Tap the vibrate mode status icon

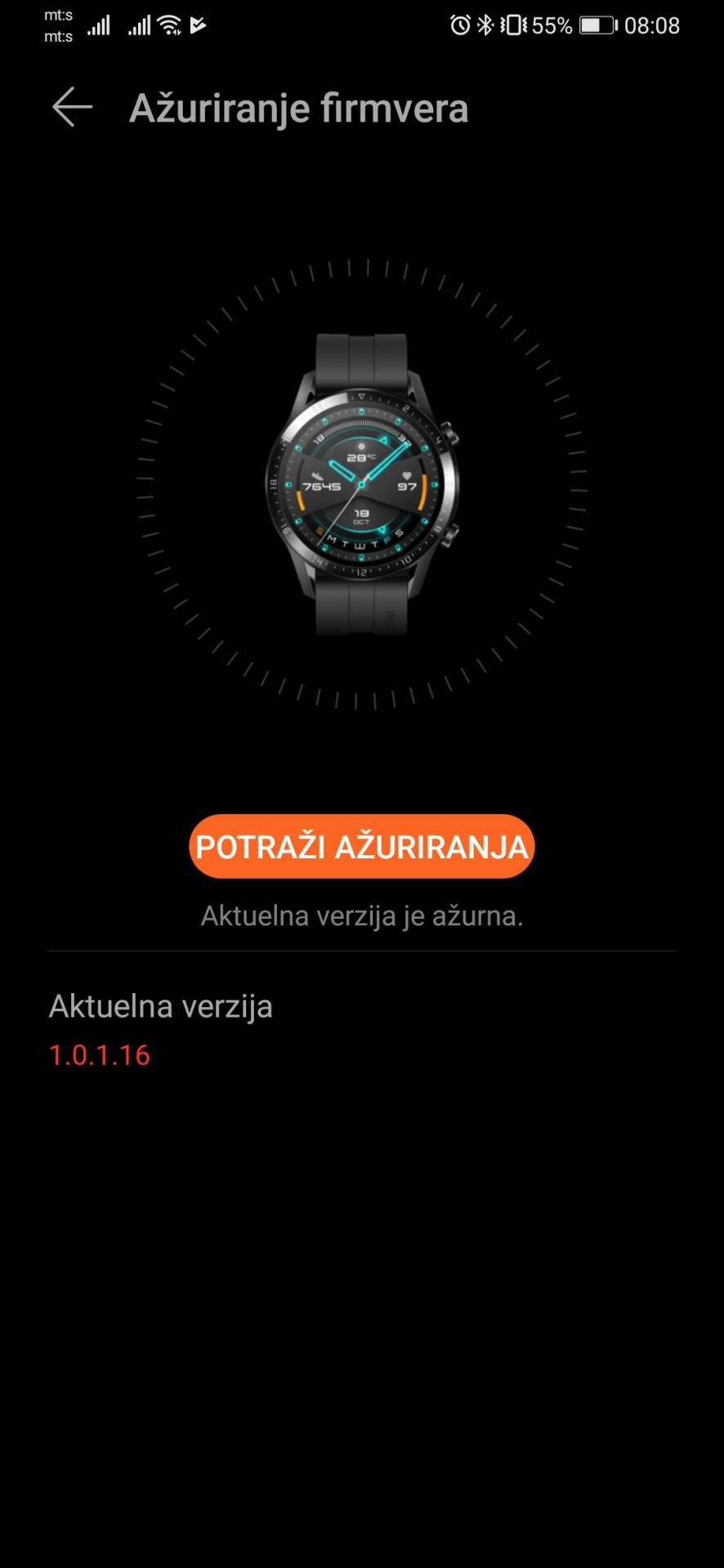coord(511,26)
